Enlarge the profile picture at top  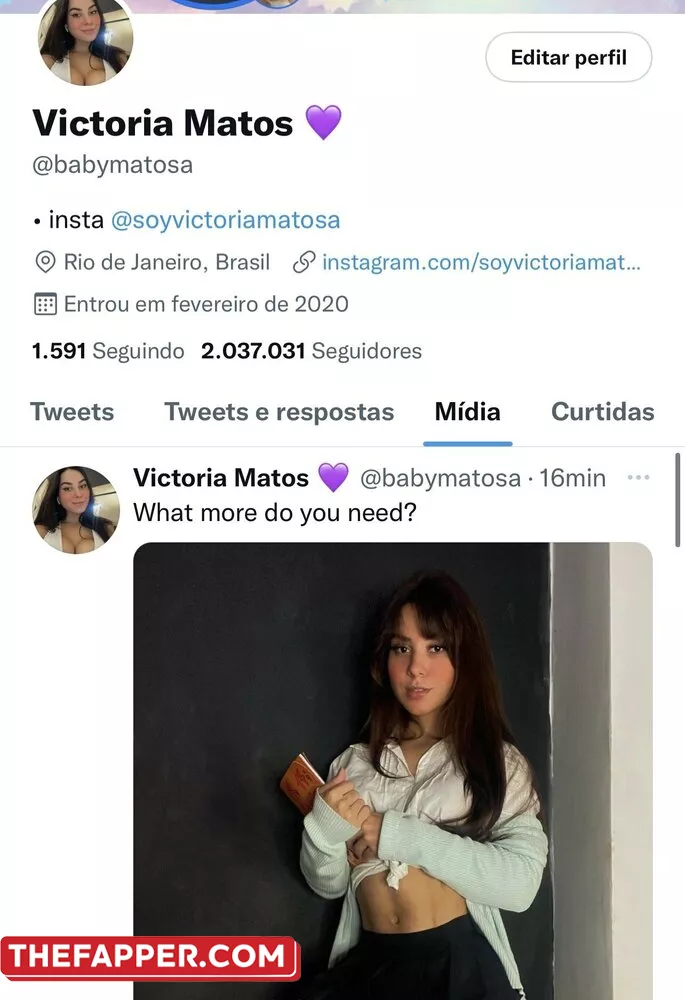(85, 40)
